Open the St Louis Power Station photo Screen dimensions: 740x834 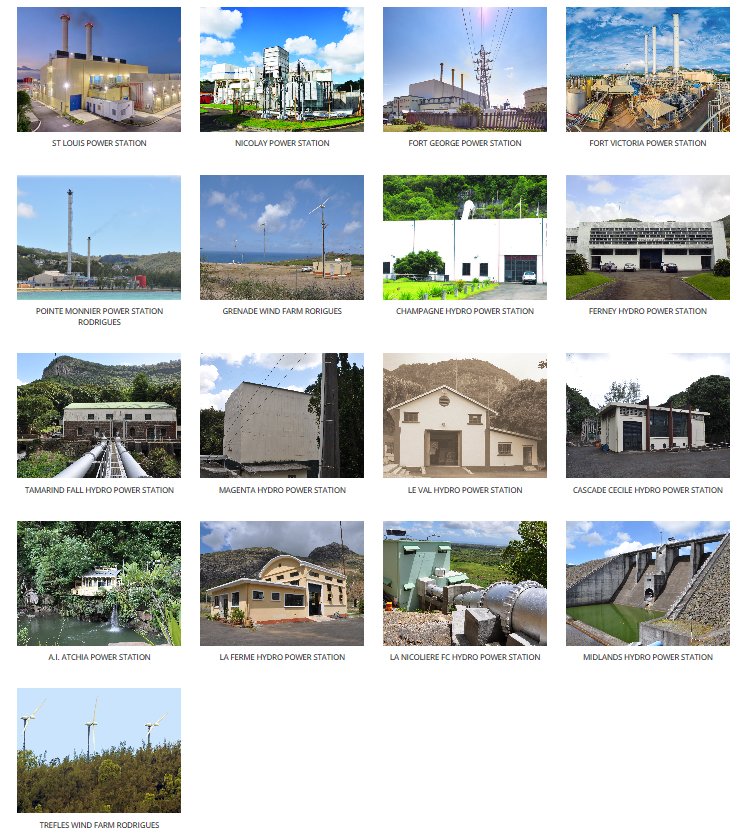(99, 69)
